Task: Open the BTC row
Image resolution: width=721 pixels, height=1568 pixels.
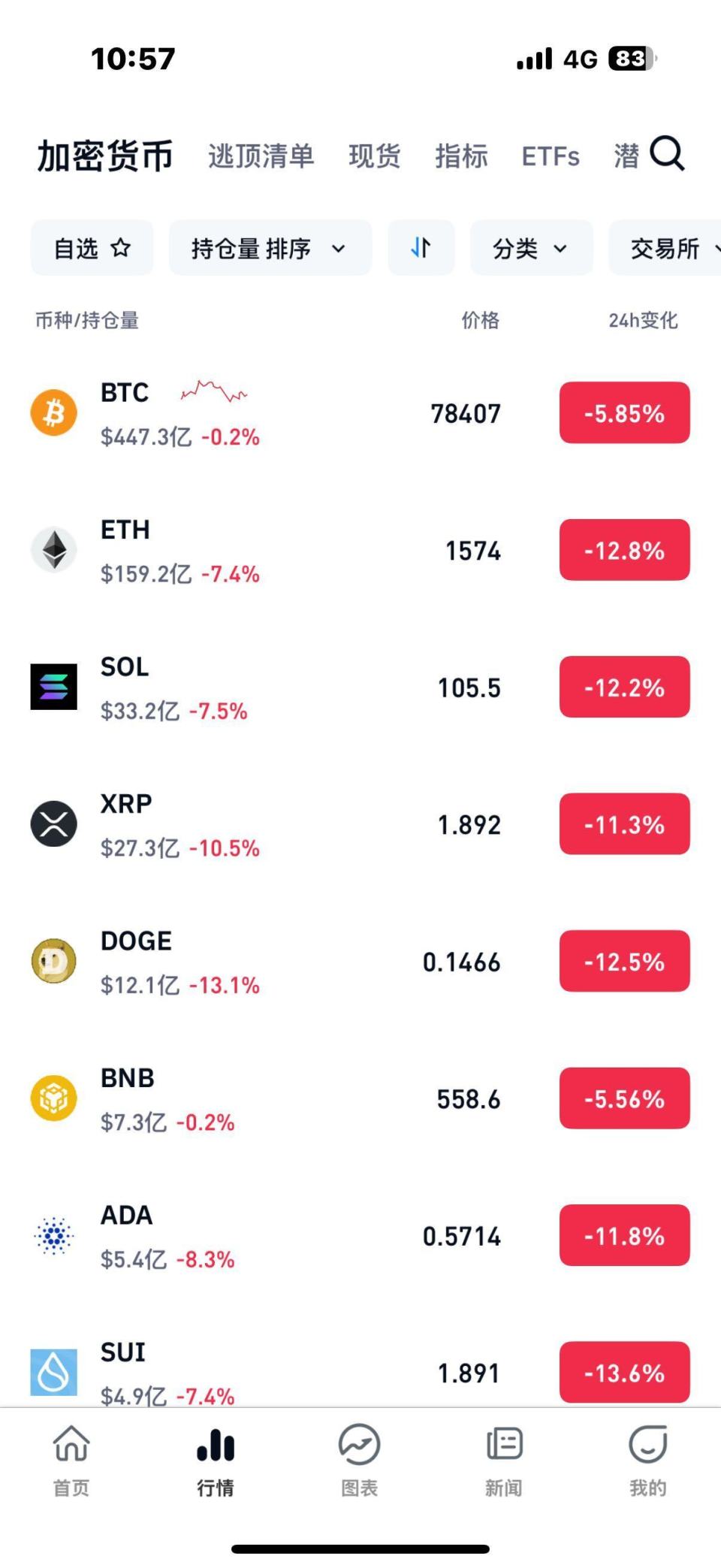Action: (x=300, y=413)
